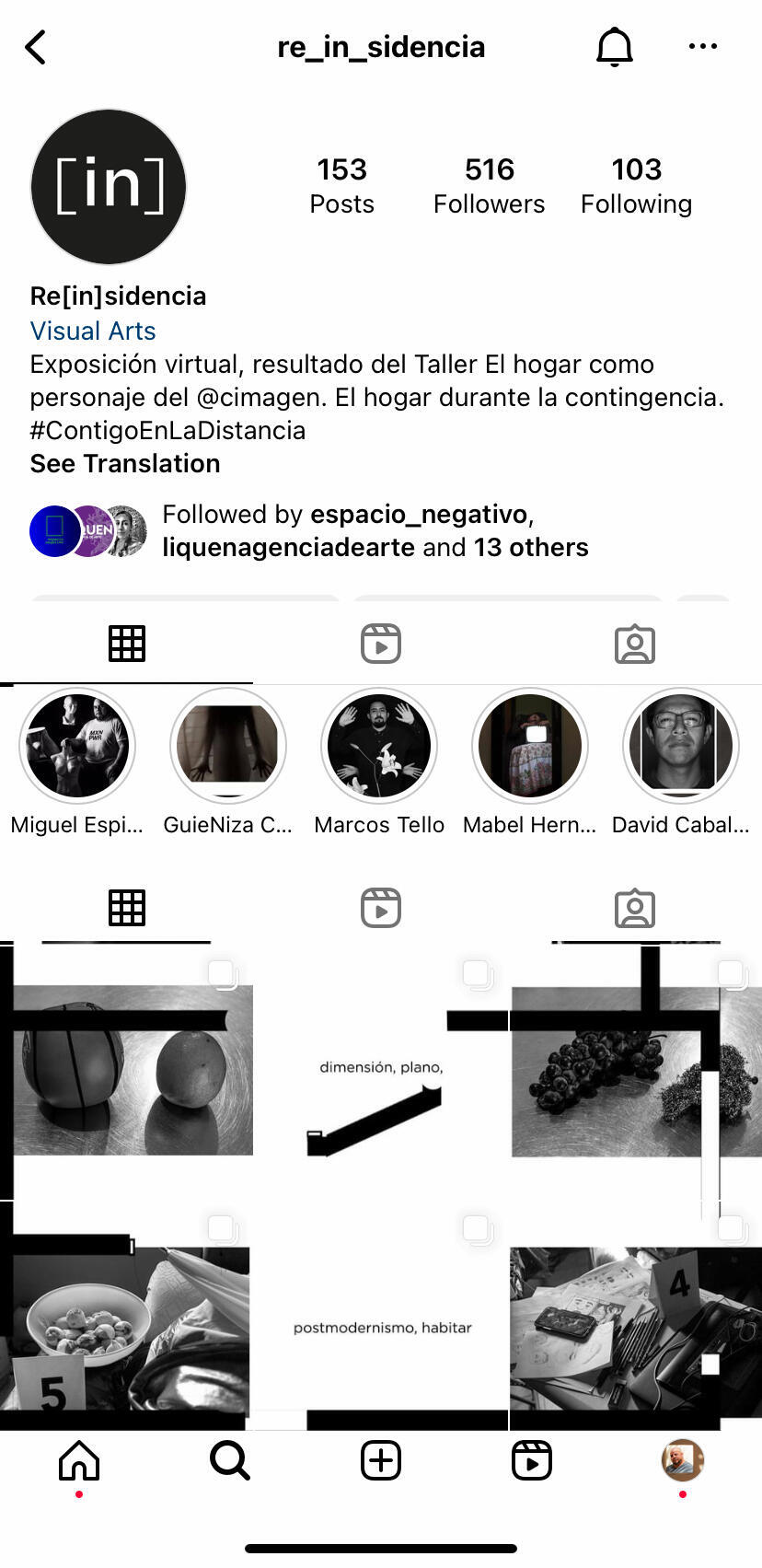
Task: View the 516 Followers list
Action: (x=489, y=185)
